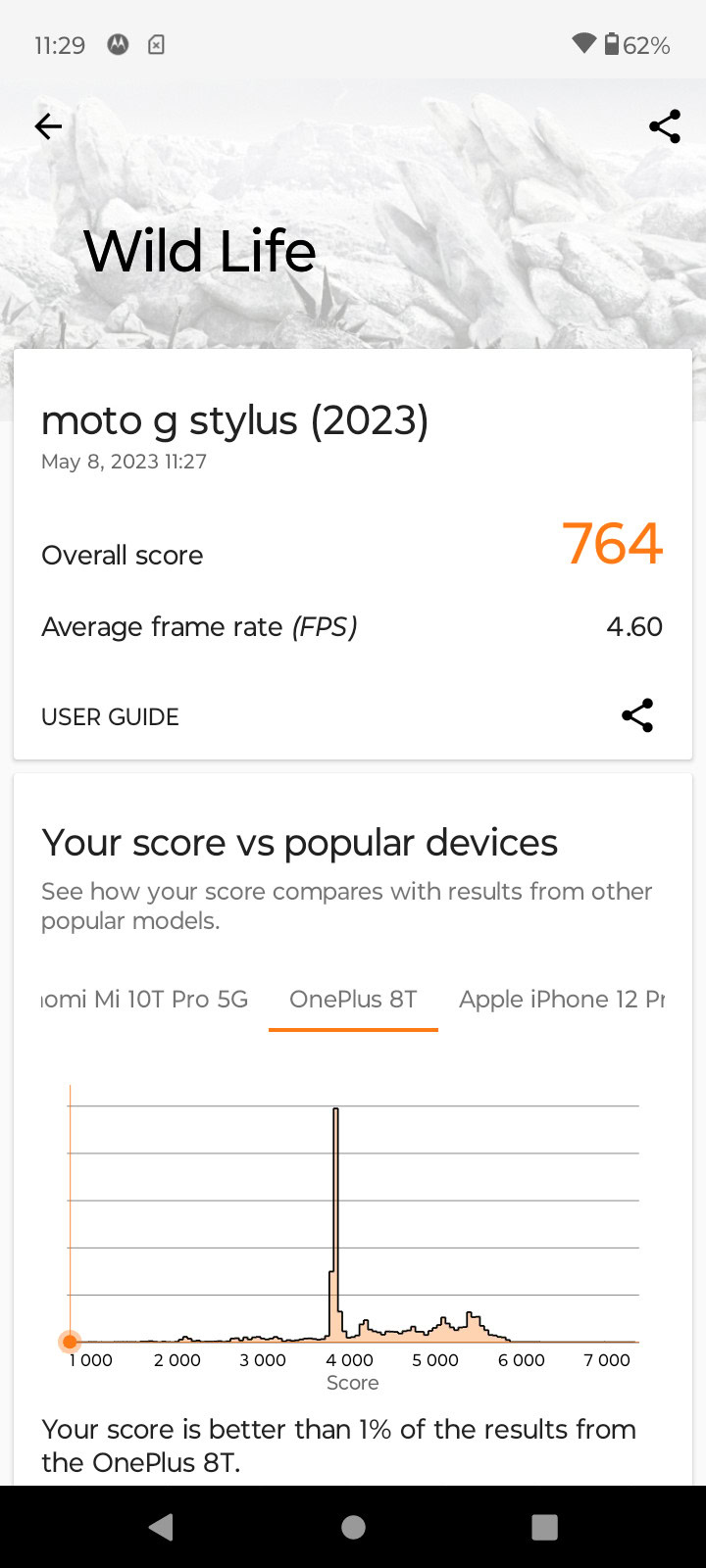The width and height of the screenshot is (706, 1568).
Task: Open recent apps from the navigation bar
Action: (544, 1527)
